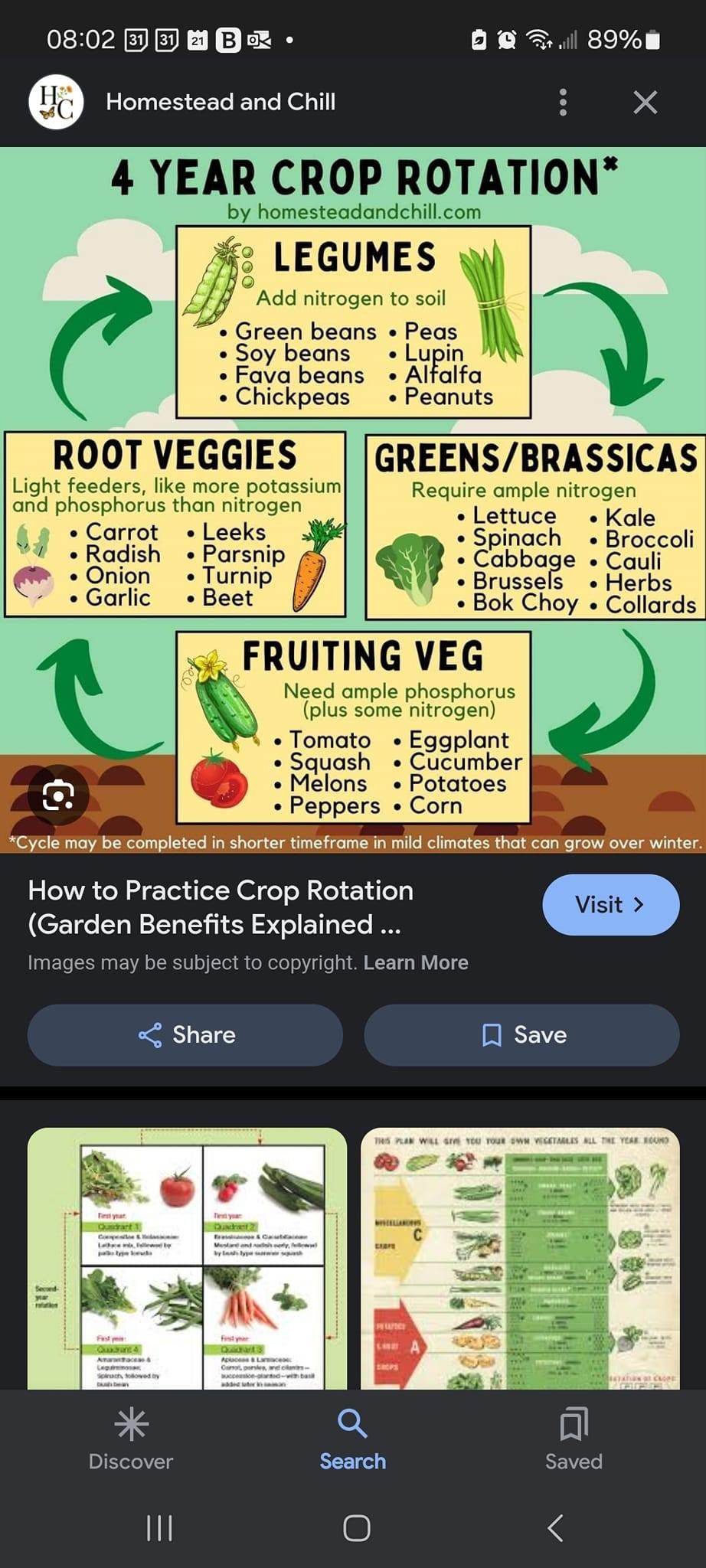Image resolution: width=706 pixels, height=1568 pixels.
Task: Open the four-quadrant vegetable rotation image
Action: point(187,1258)
